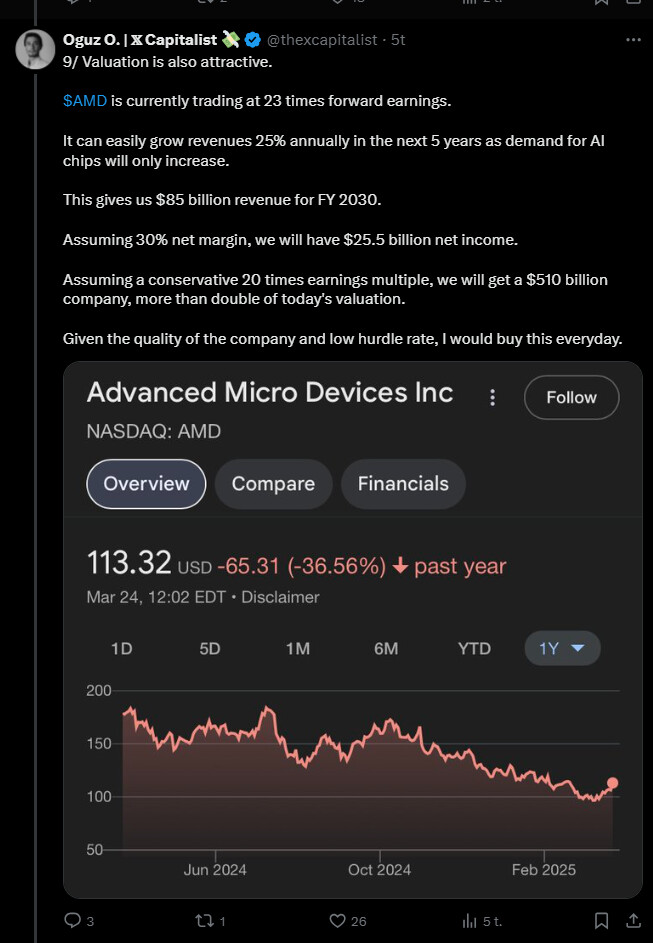653x943 pixels.
Task: Open the $AMD cashtag link
Action: point(84,101)
